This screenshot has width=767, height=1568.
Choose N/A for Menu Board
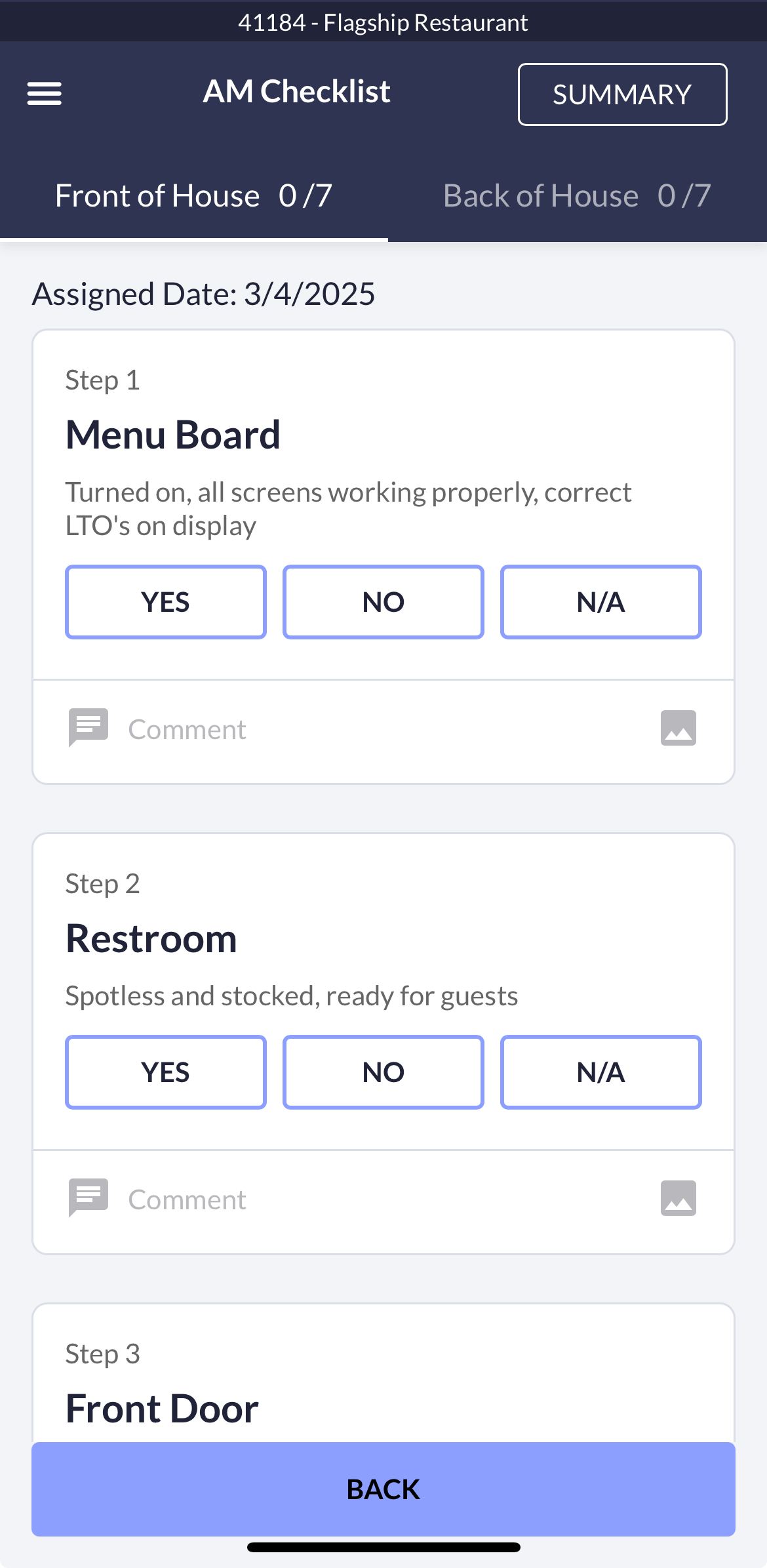pyautogui.click(x=600, y=602)
